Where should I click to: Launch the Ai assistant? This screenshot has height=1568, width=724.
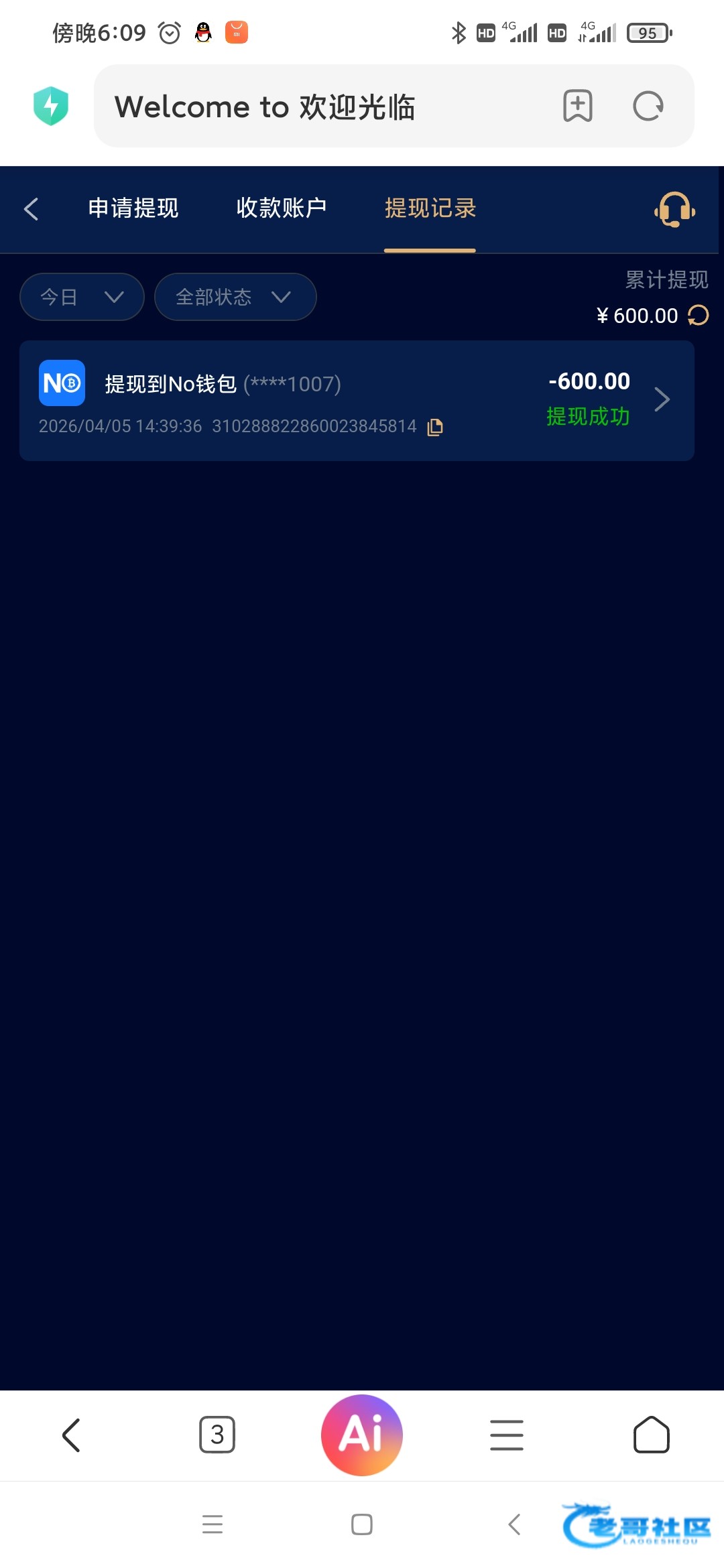tap(362, 1435)
